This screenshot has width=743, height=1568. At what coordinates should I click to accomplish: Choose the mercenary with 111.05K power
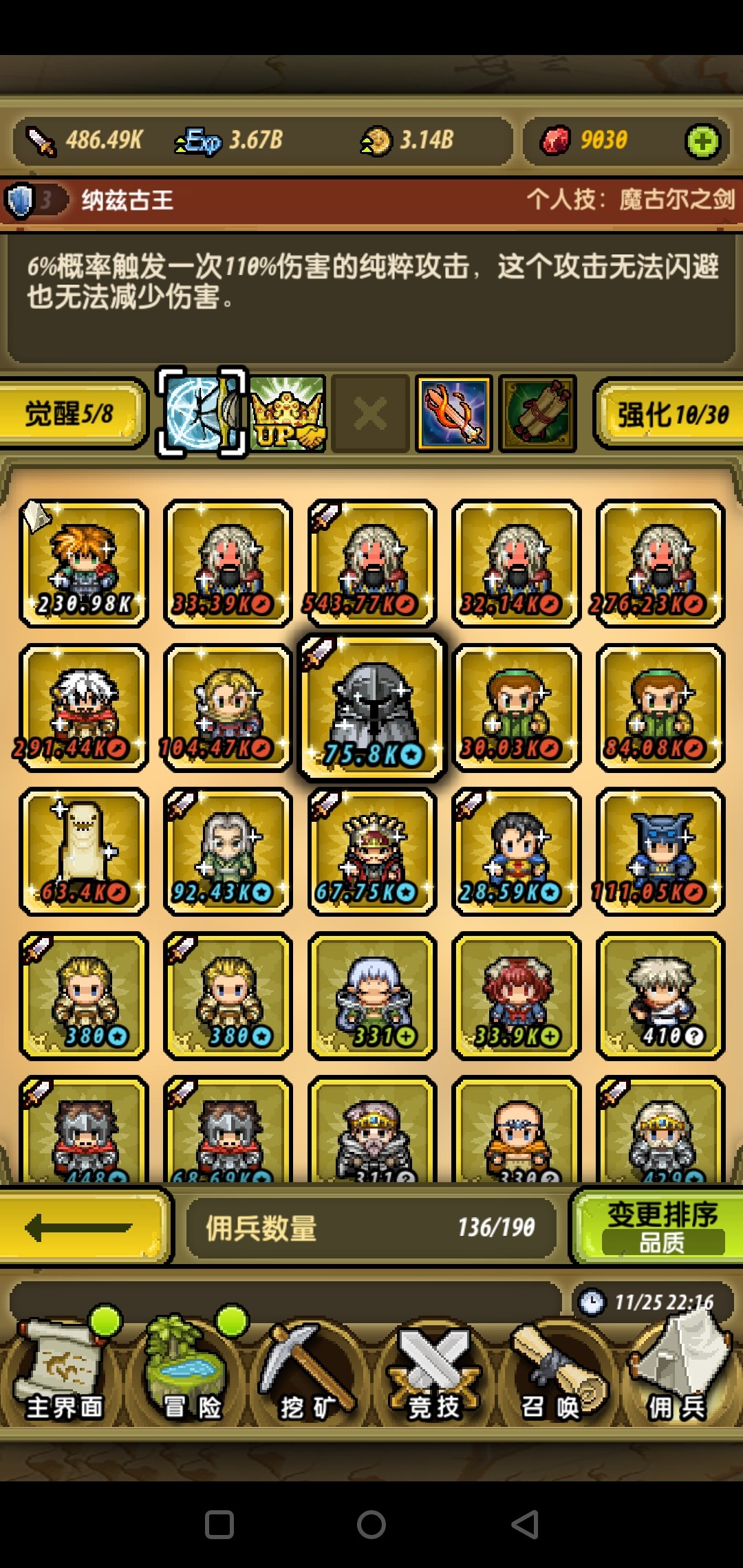[660, 851]
